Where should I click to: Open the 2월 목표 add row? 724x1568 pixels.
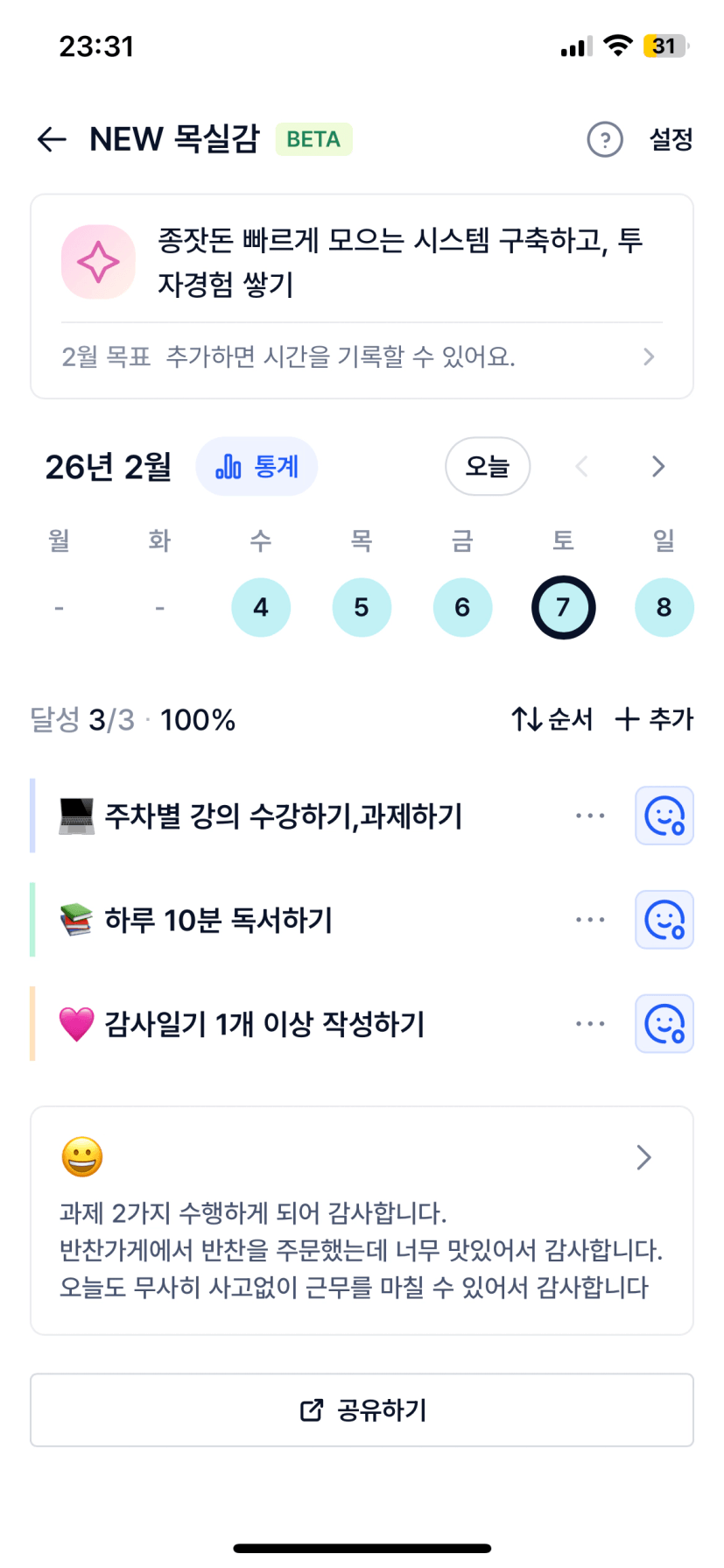[x=359, y=357]
